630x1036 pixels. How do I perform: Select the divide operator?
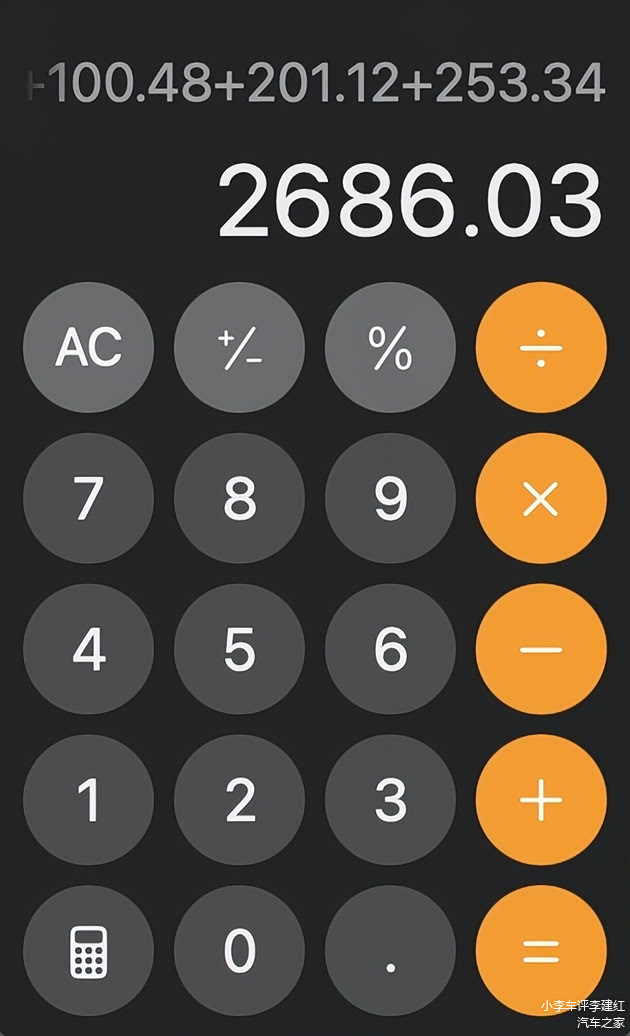541,347
